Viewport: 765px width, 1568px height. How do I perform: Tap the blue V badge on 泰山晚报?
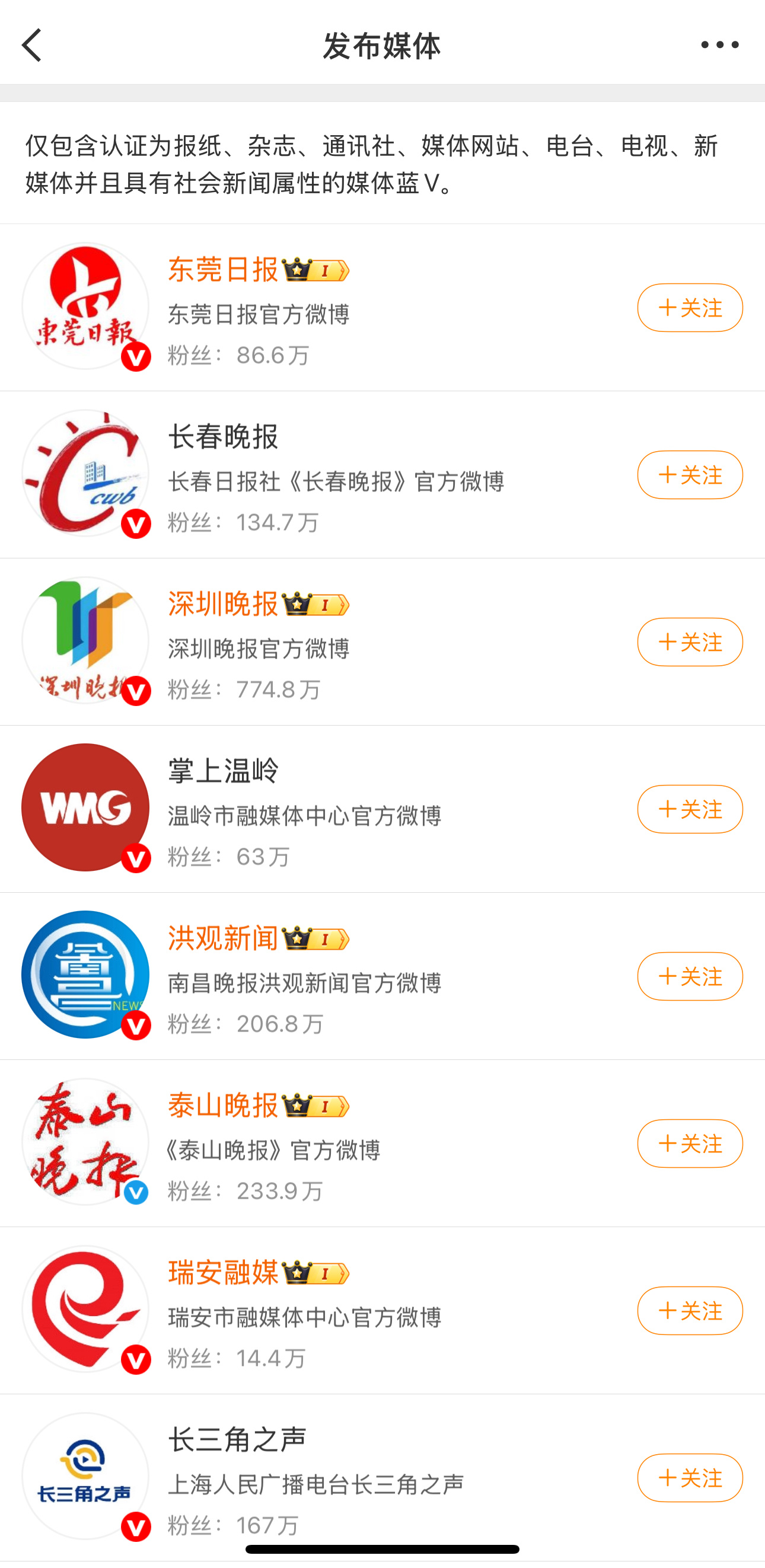(x=137, y=1192)
